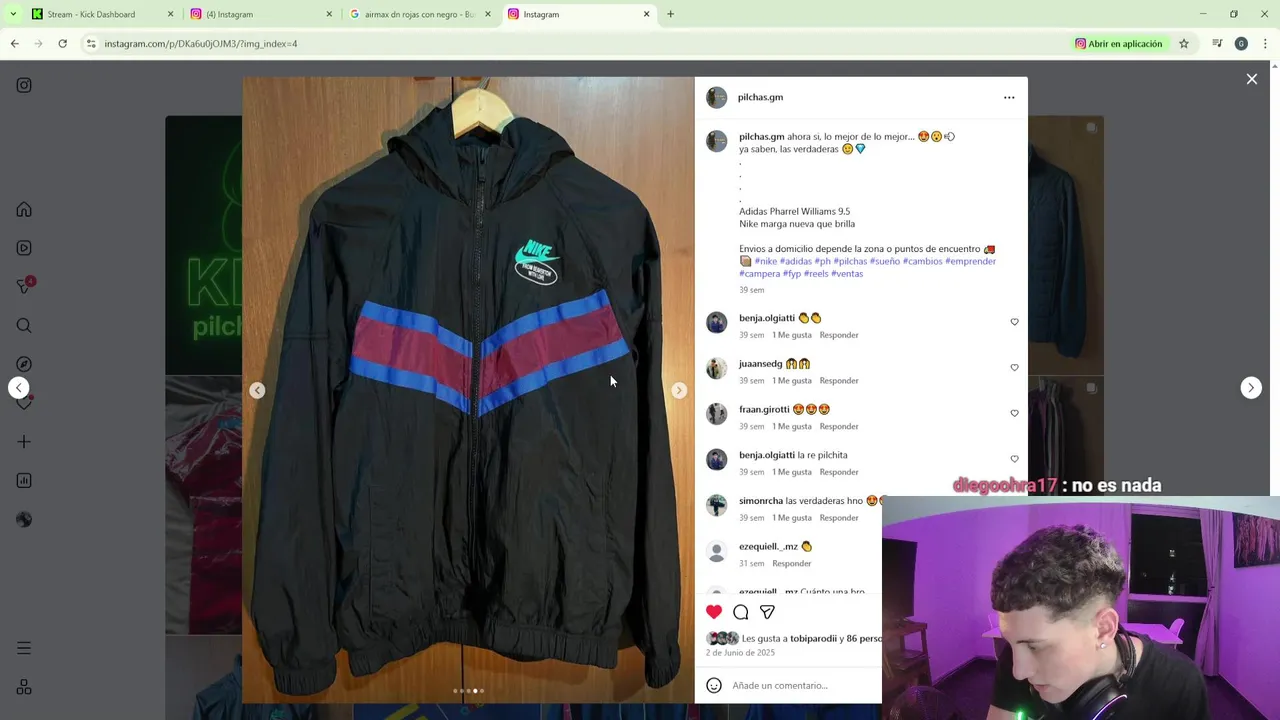Close the Instagram post viewer
This screenshot has width=1280, height=720.
tap(1251, 79)
